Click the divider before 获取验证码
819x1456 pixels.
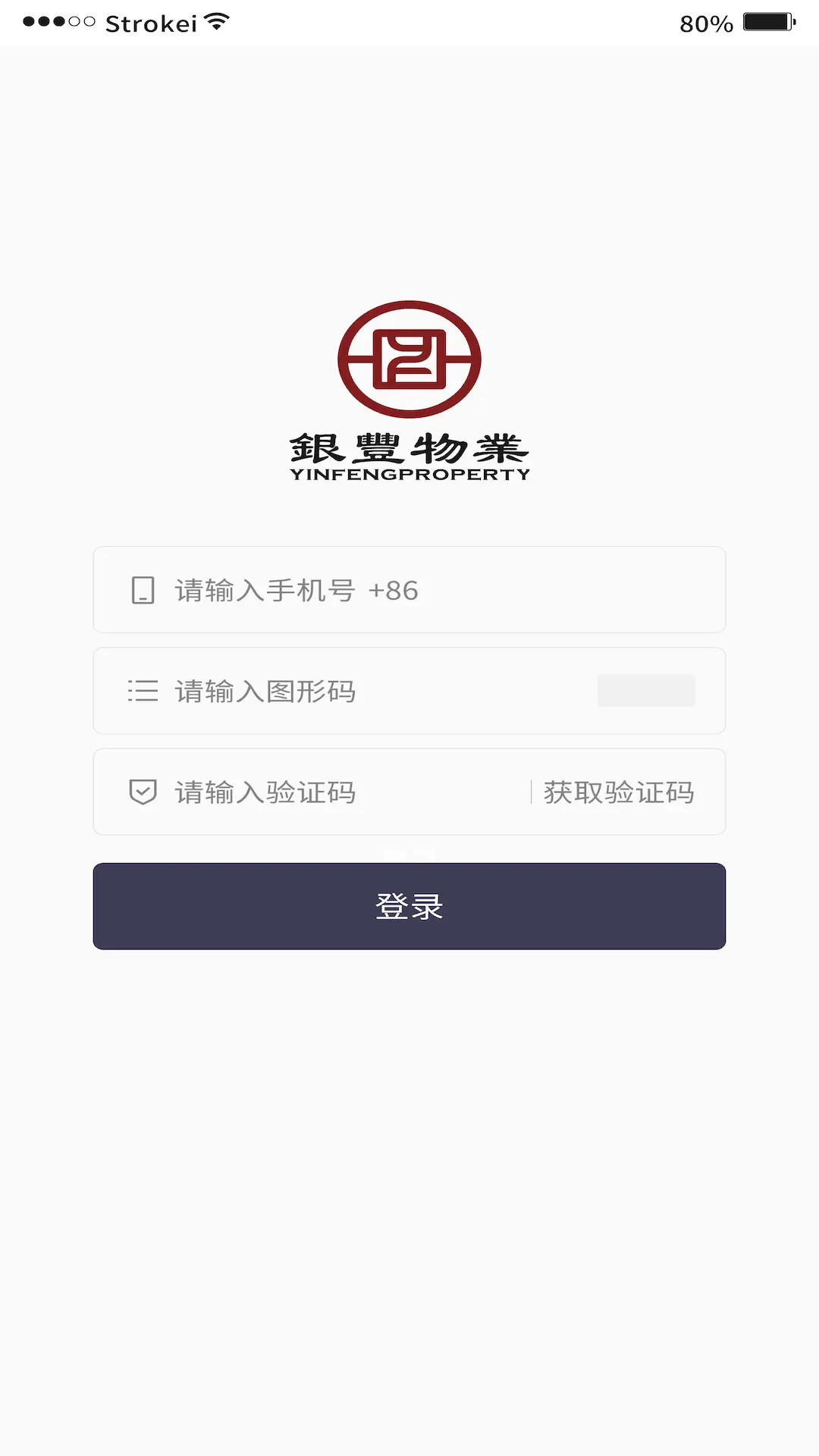coord(532,792)
